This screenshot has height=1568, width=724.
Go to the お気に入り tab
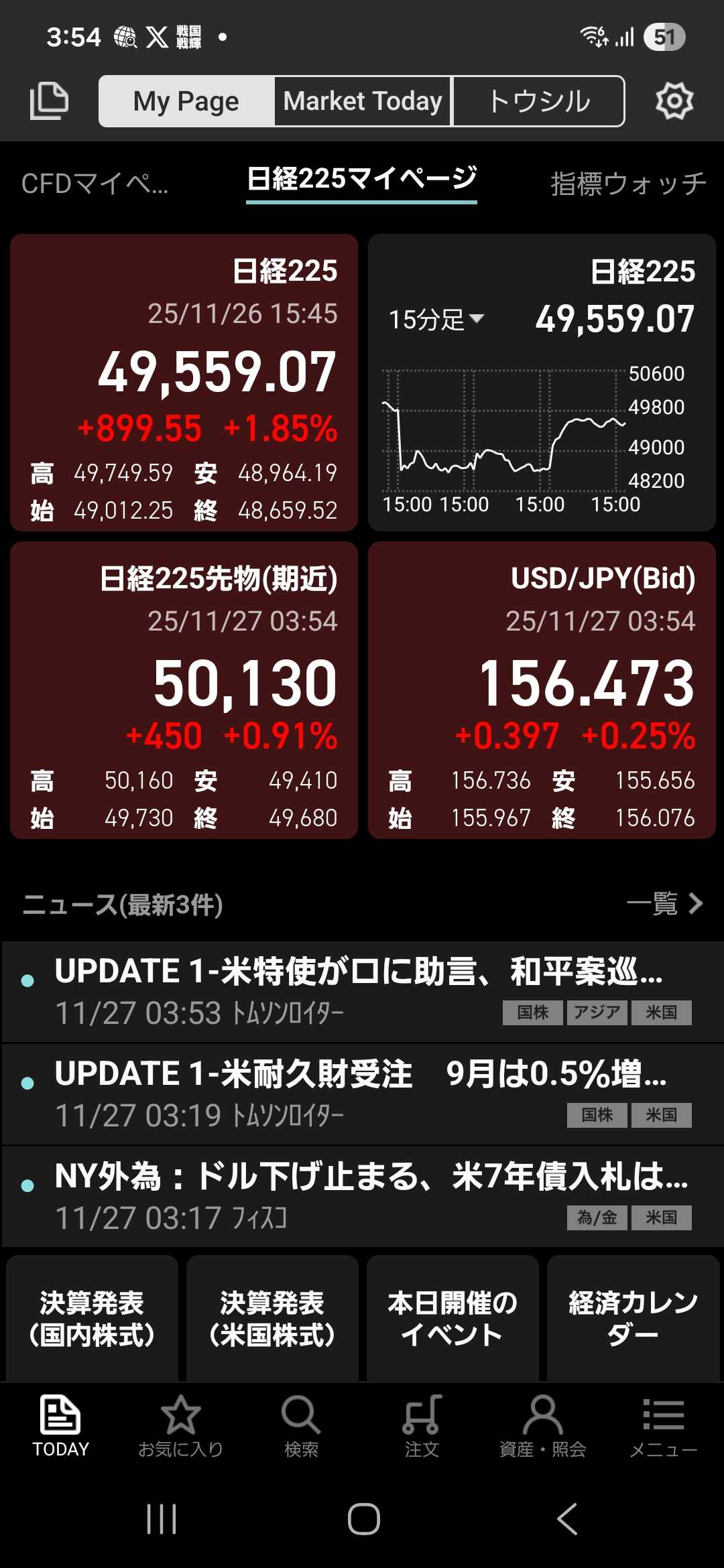coord(180,1427)
